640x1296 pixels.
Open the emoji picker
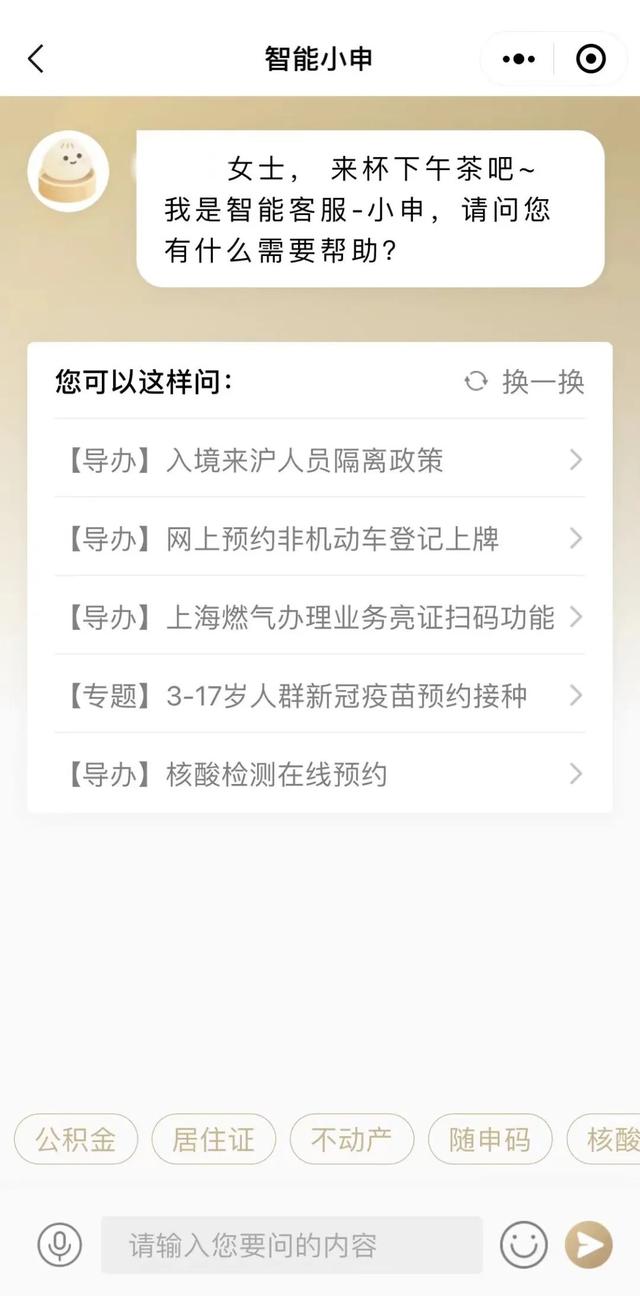click(x=524, y=1245)
